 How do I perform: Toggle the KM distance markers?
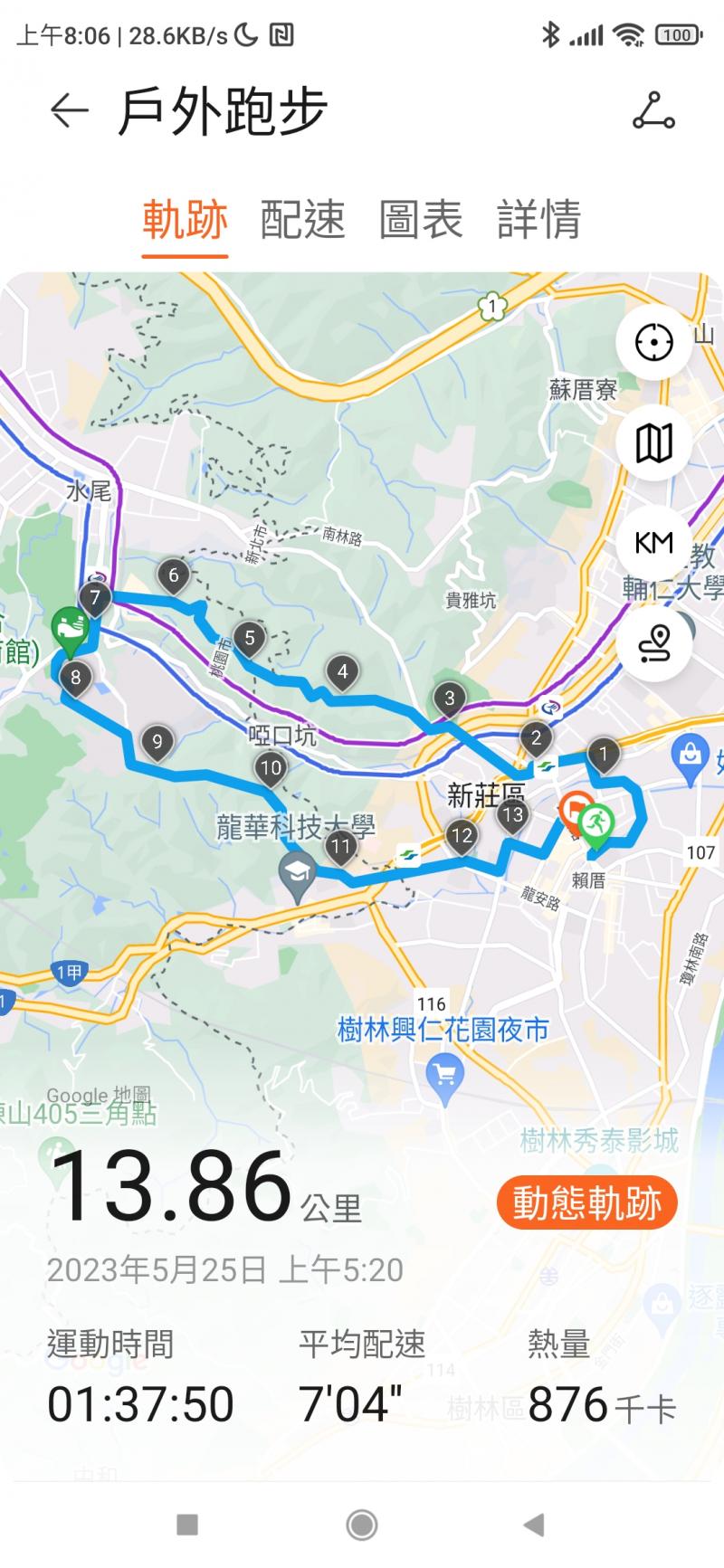pos(653,543)
